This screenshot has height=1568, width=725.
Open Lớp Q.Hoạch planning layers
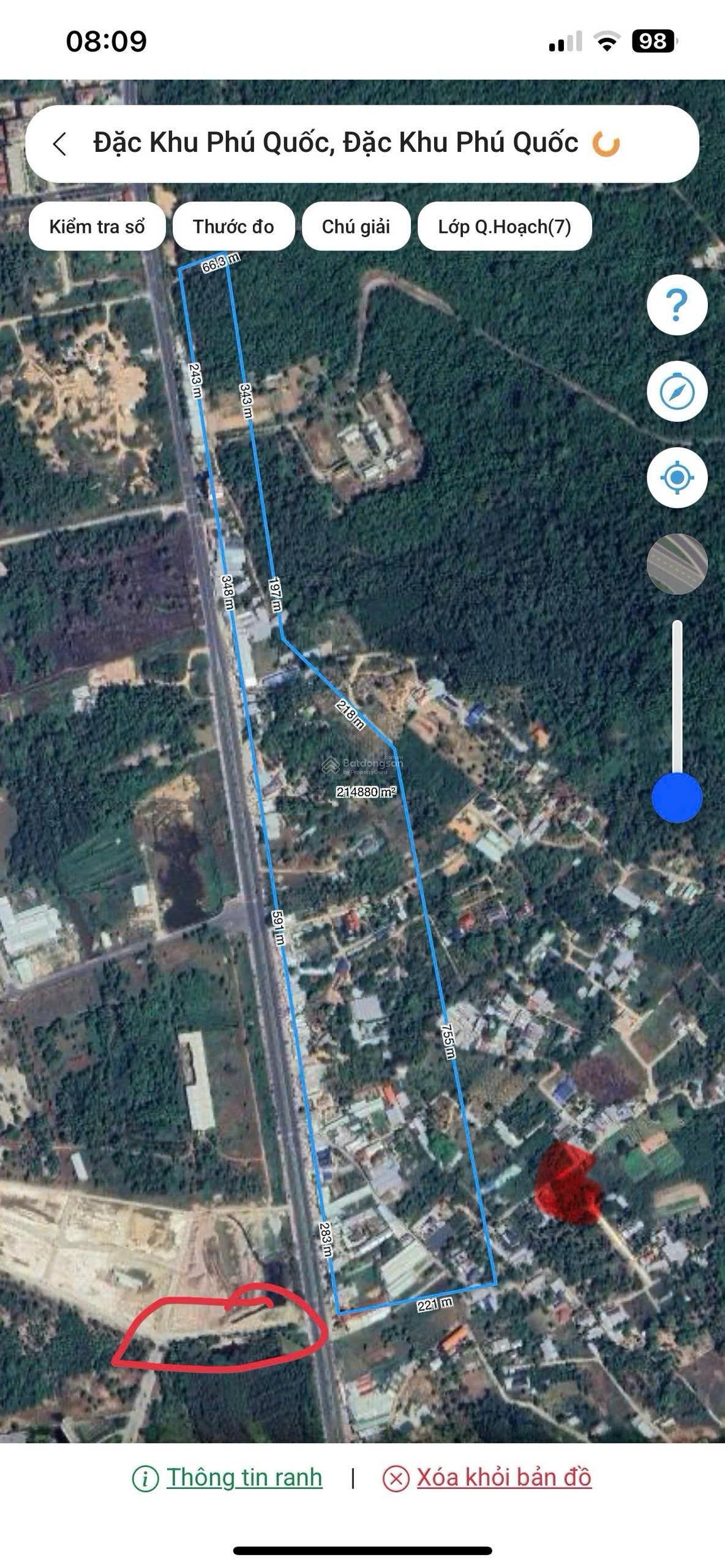click(x=504, y=227)
